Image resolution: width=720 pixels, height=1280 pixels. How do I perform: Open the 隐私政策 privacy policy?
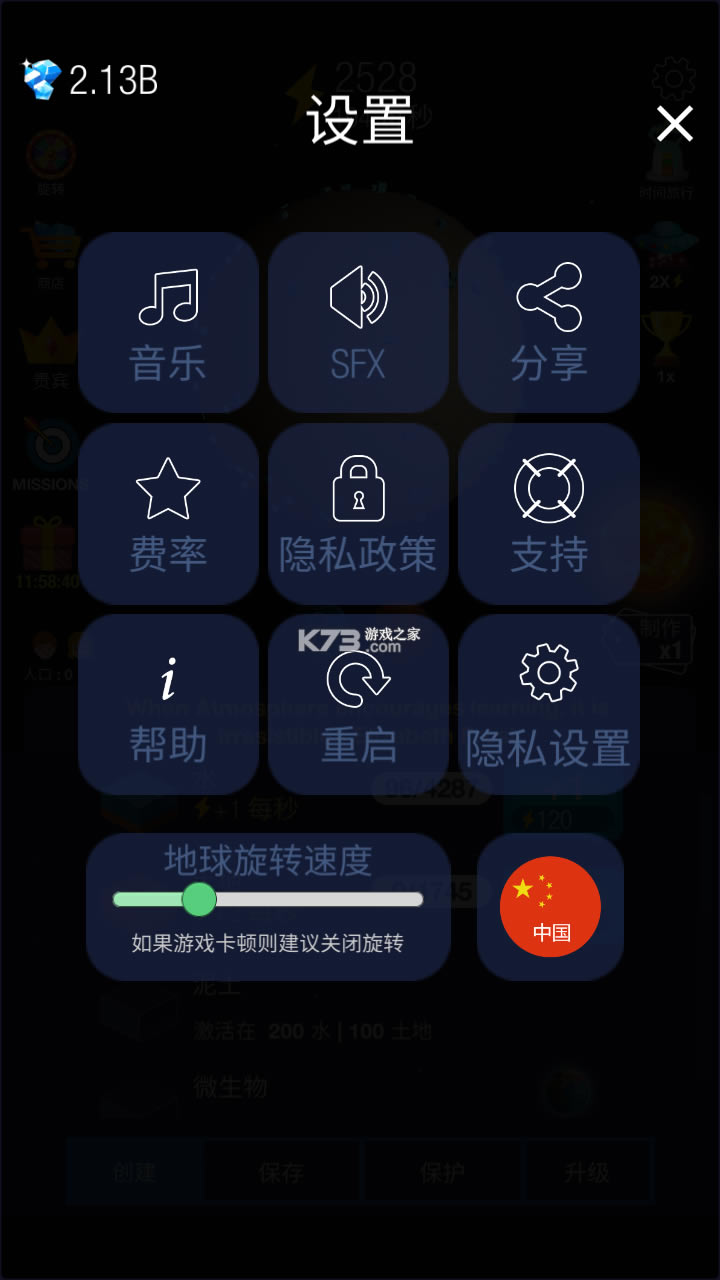click(x=358, y=513)
